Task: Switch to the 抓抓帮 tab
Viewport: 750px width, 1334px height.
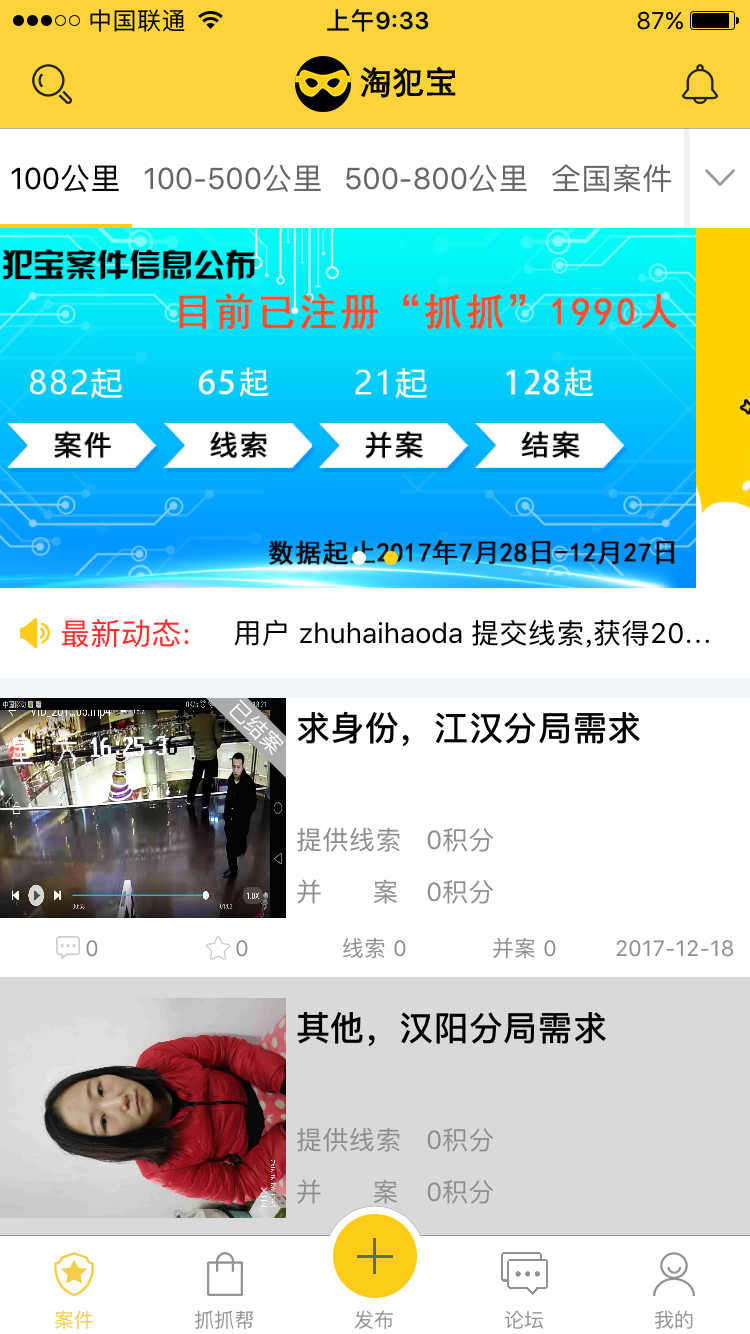Action: (224, 1291)
